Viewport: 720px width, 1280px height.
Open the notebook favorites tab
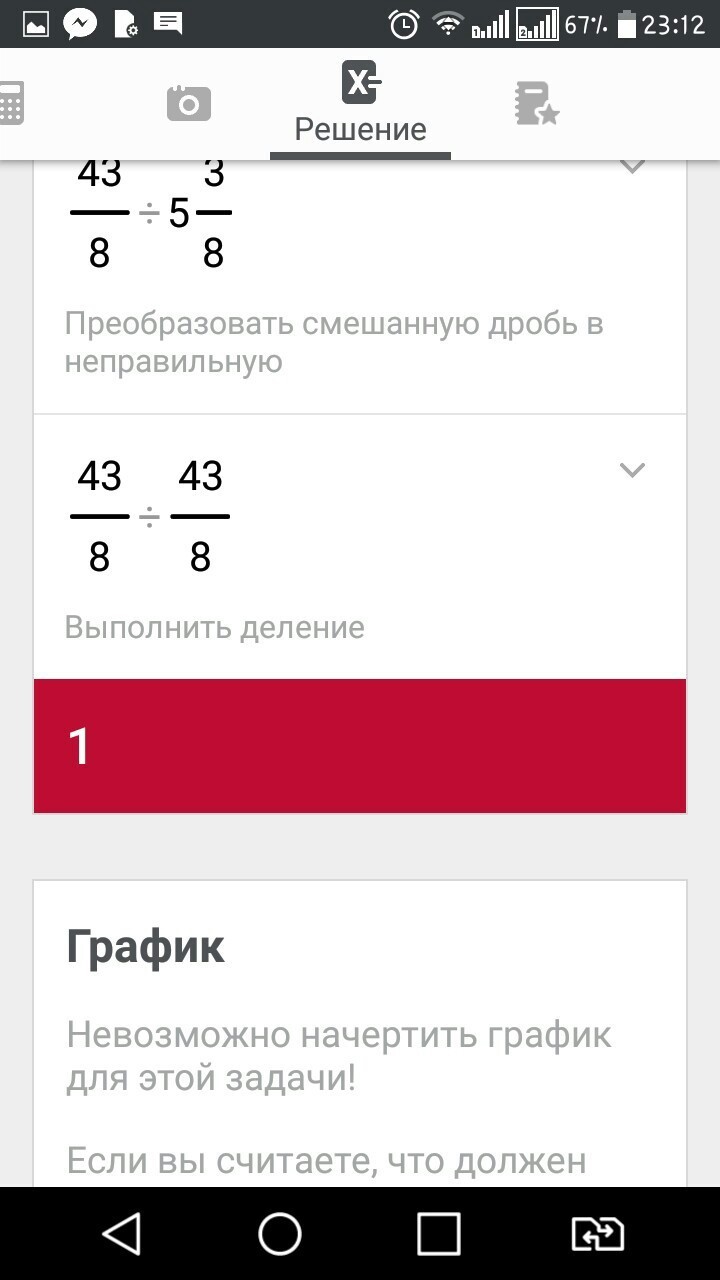click(x=536, y=104)
